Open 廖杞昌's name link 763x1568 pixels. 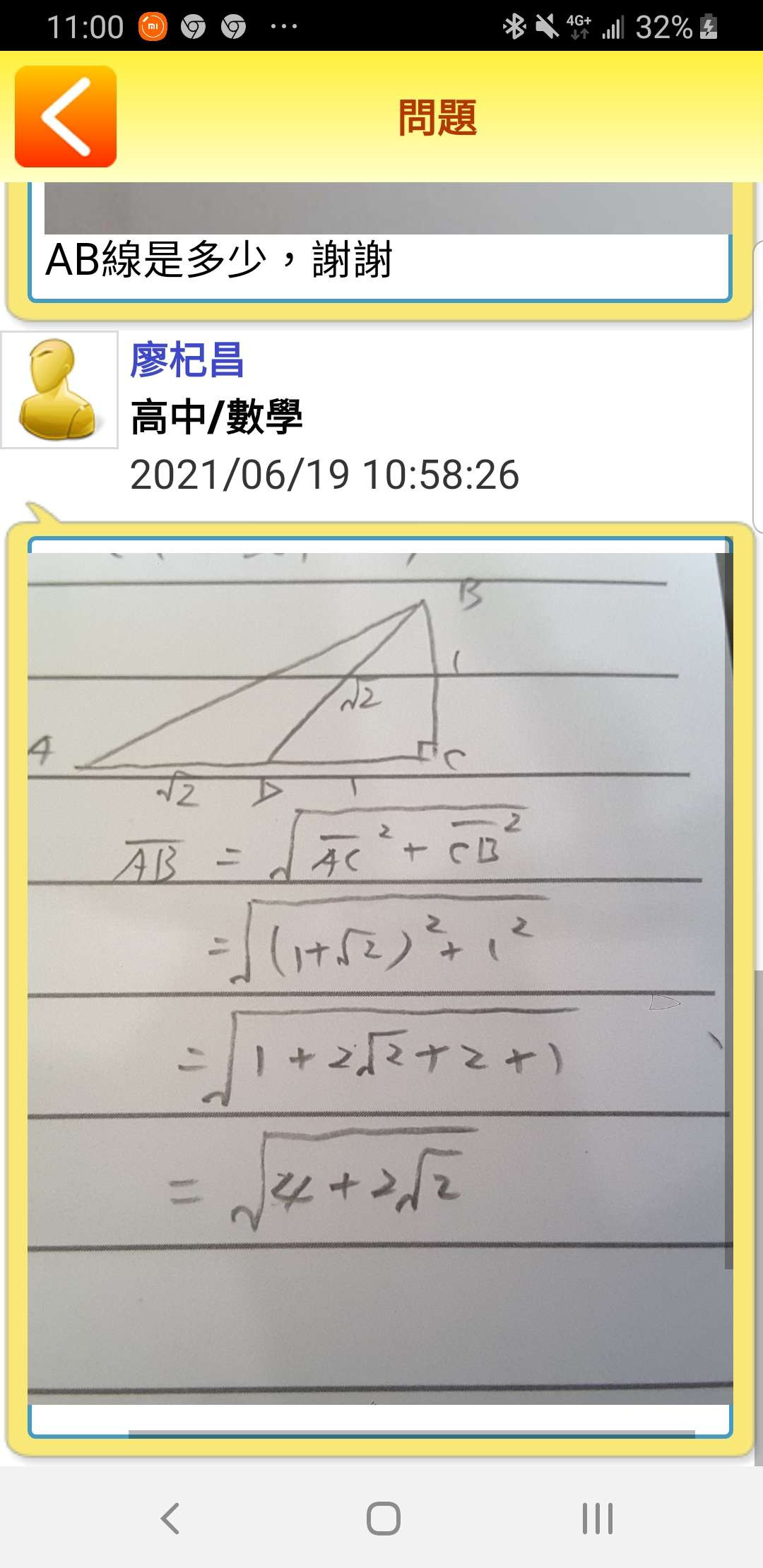point(187,360)
